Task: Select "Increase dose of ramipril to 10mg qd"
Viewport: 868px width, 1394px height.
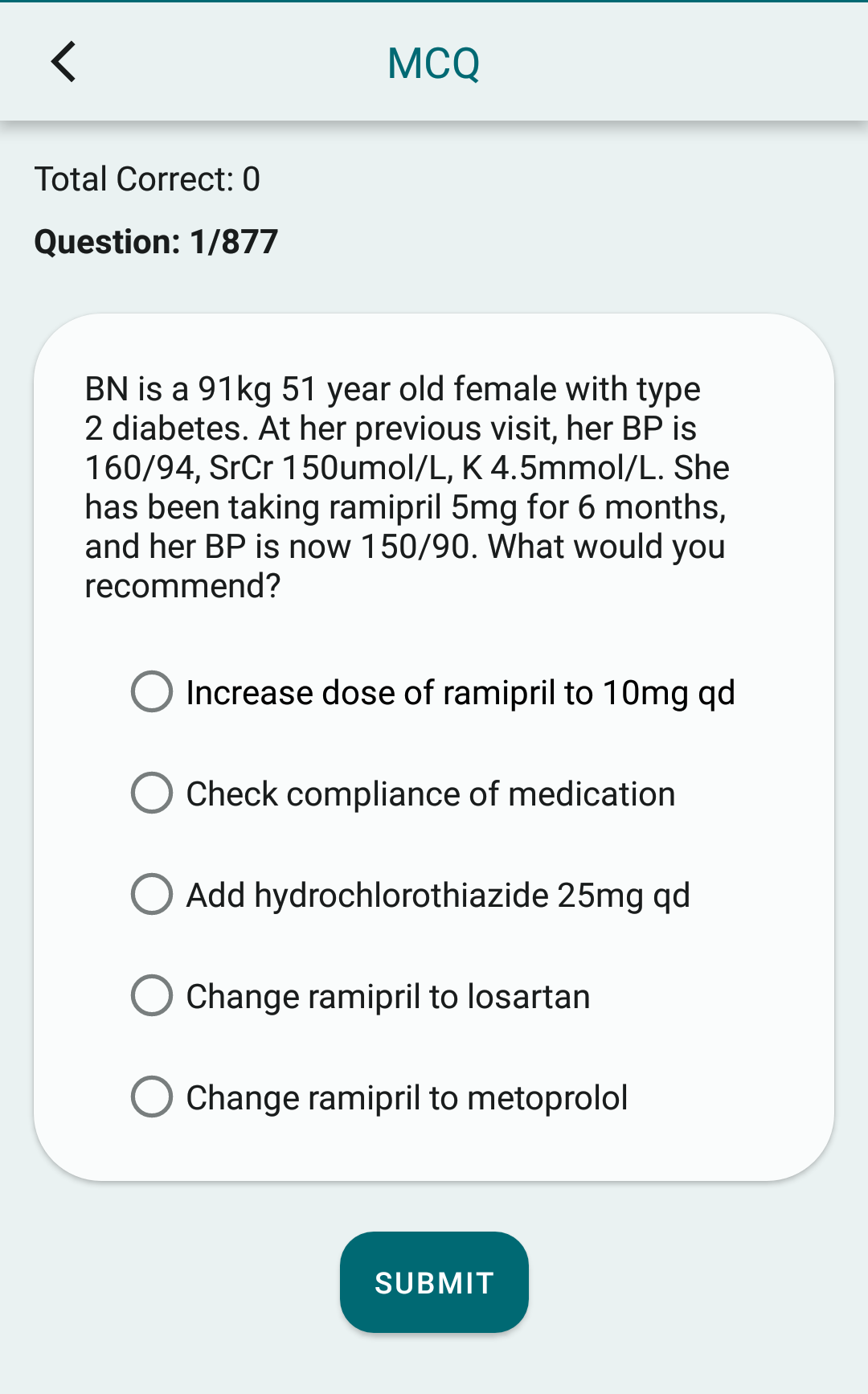Action: click(x=461, y=692)
